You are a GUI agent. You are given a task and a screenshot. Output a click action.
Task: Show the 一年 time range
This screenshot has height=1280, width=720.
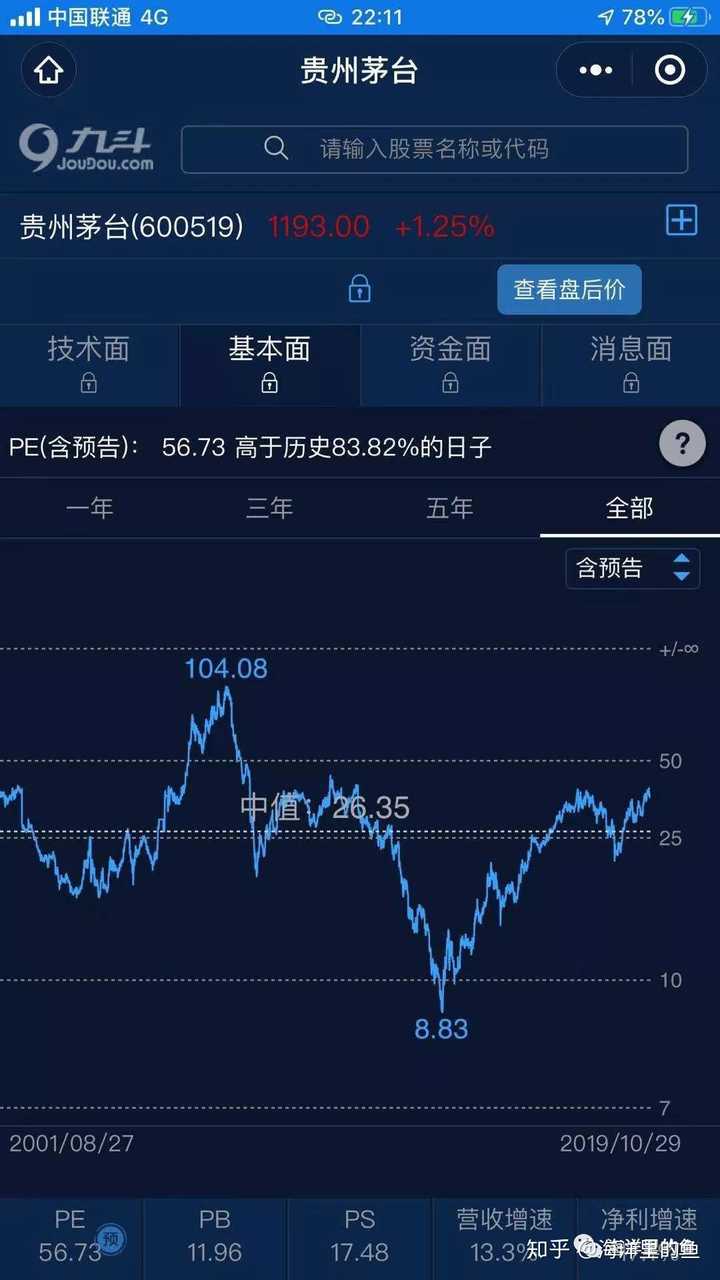pos(90,508)
